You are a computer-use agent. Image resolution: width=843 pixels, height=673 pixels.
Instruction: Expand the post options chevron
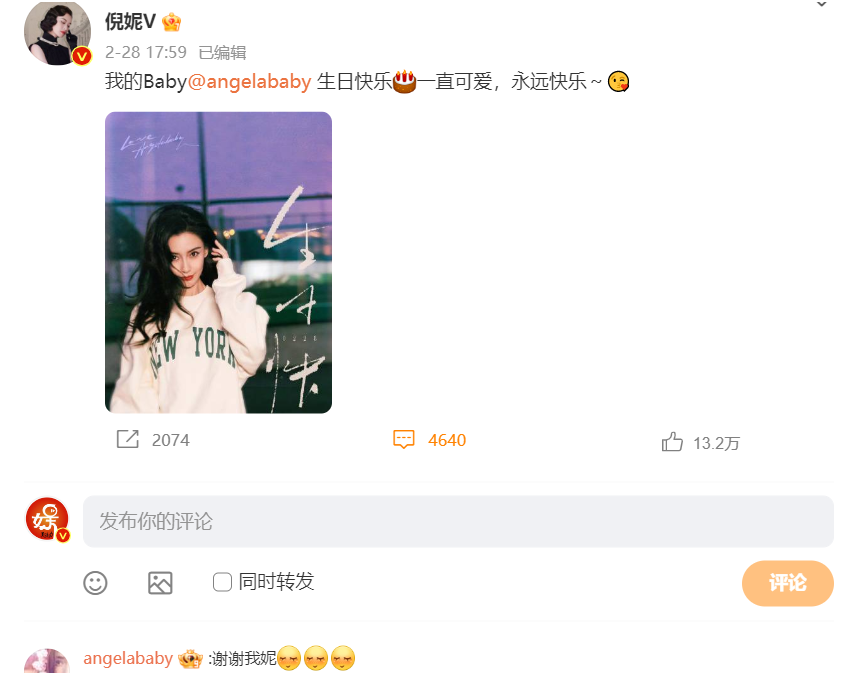coord(821,5)
